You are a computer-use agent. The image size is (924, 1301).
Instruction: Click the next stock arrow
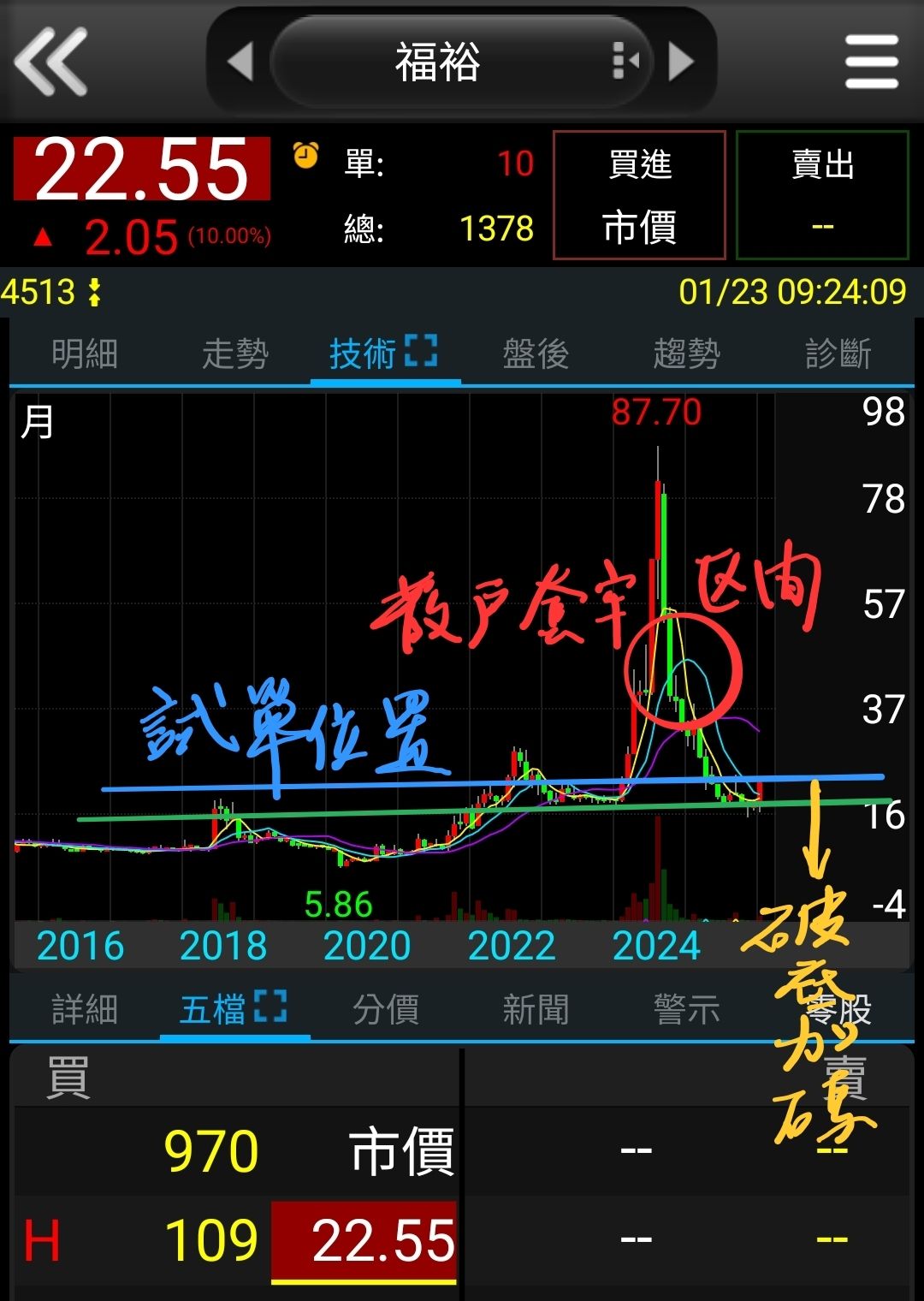coord(680,60)
